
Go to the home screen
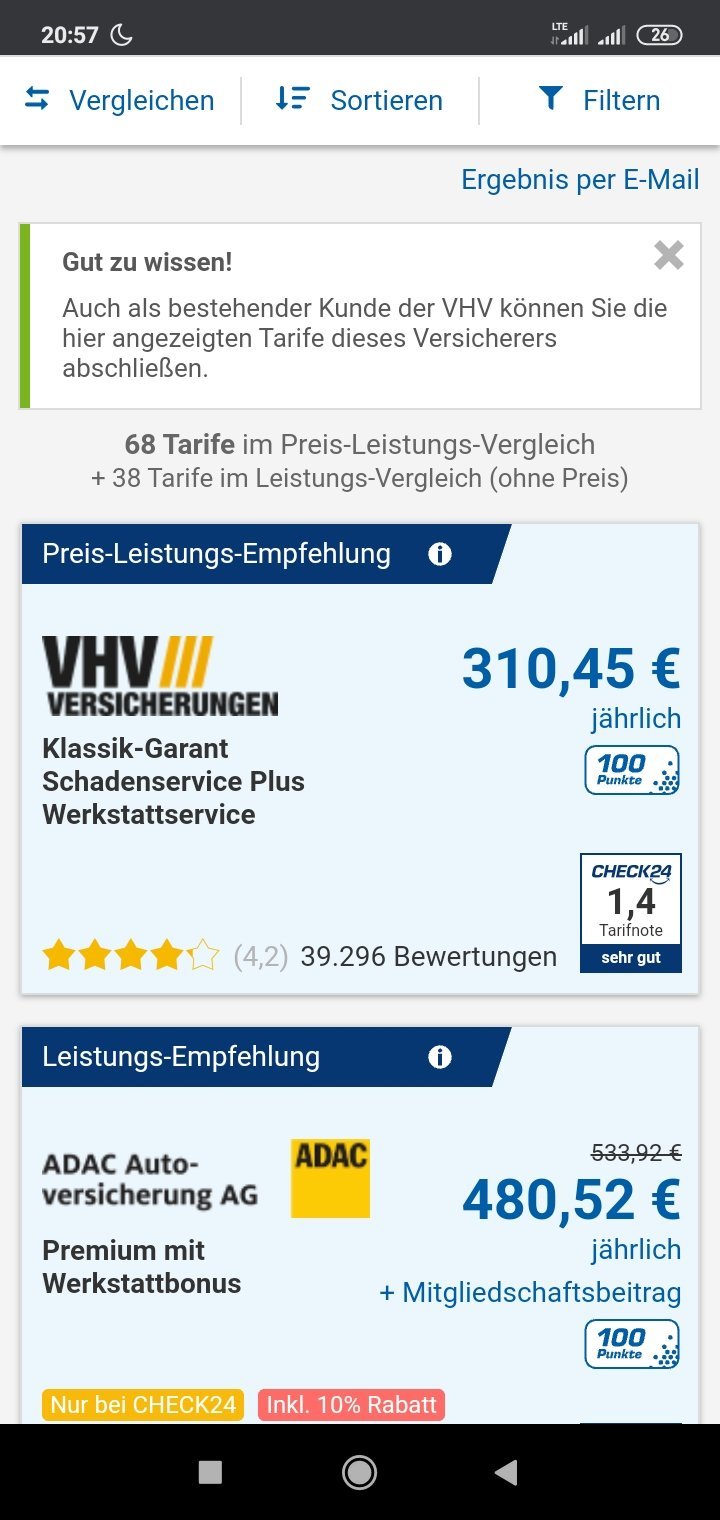359,1472
